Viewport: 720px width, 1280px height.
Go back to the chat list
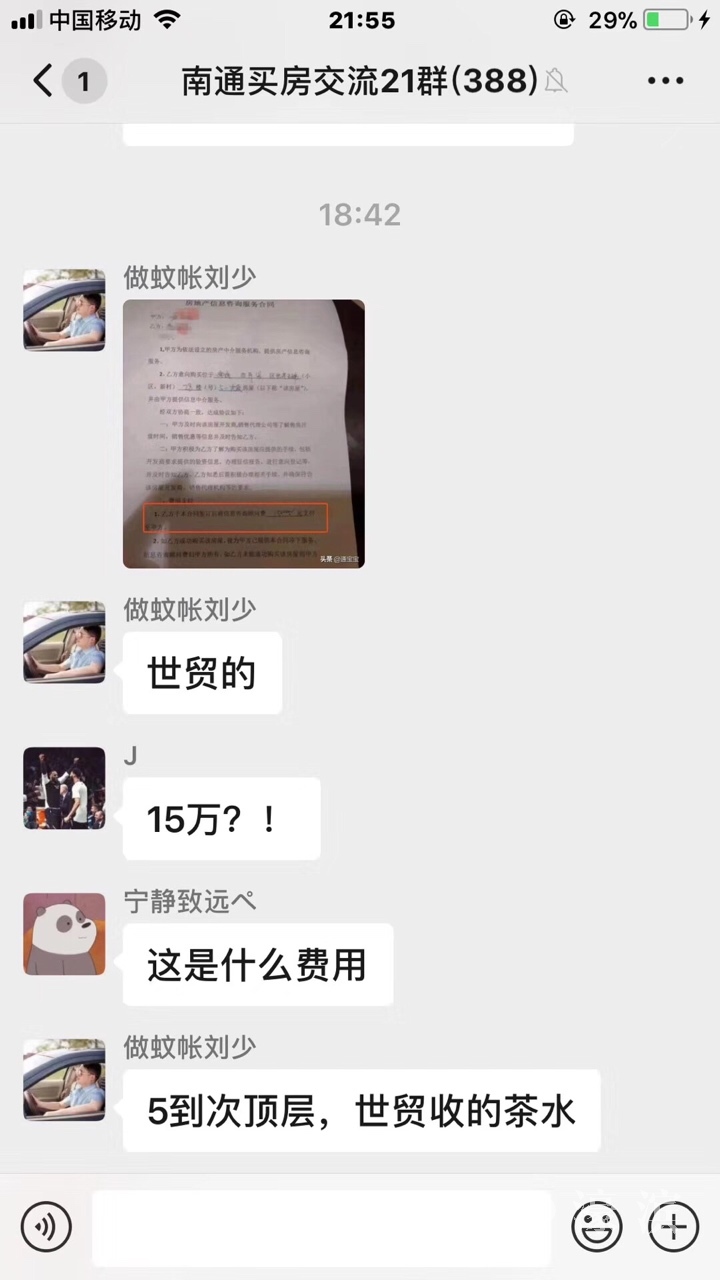44,81
